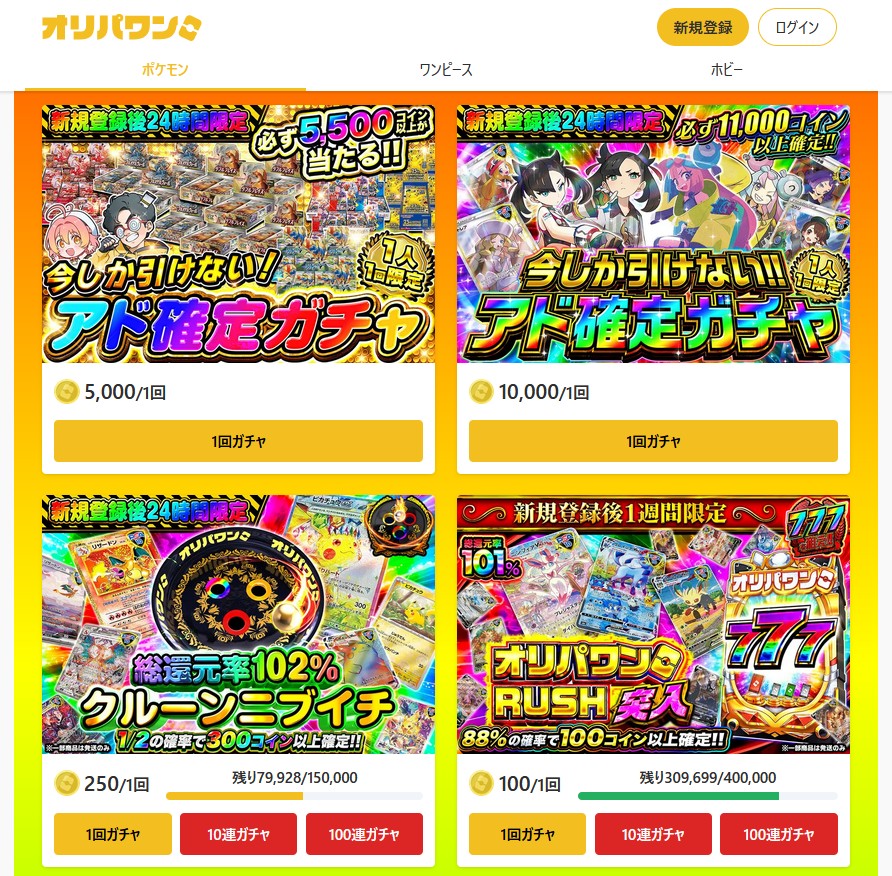
Task: Tap the オリパワン logo to go home
Action: 121,28
